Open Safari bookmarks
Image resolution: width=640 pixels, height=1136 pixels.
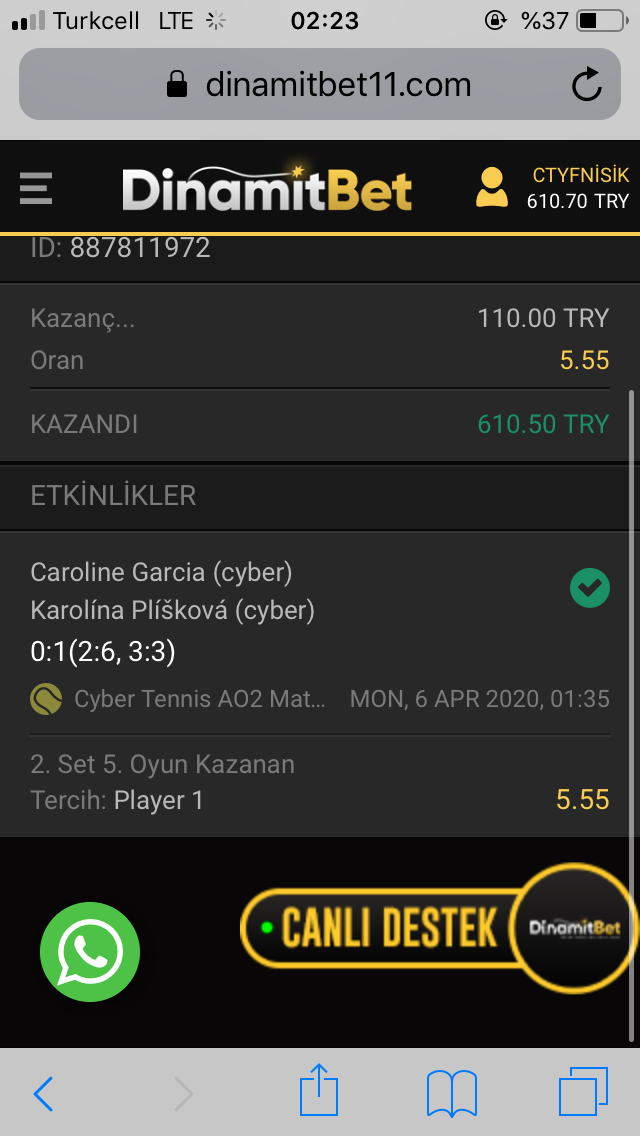pyautogui.click(x=452, y=1093)
